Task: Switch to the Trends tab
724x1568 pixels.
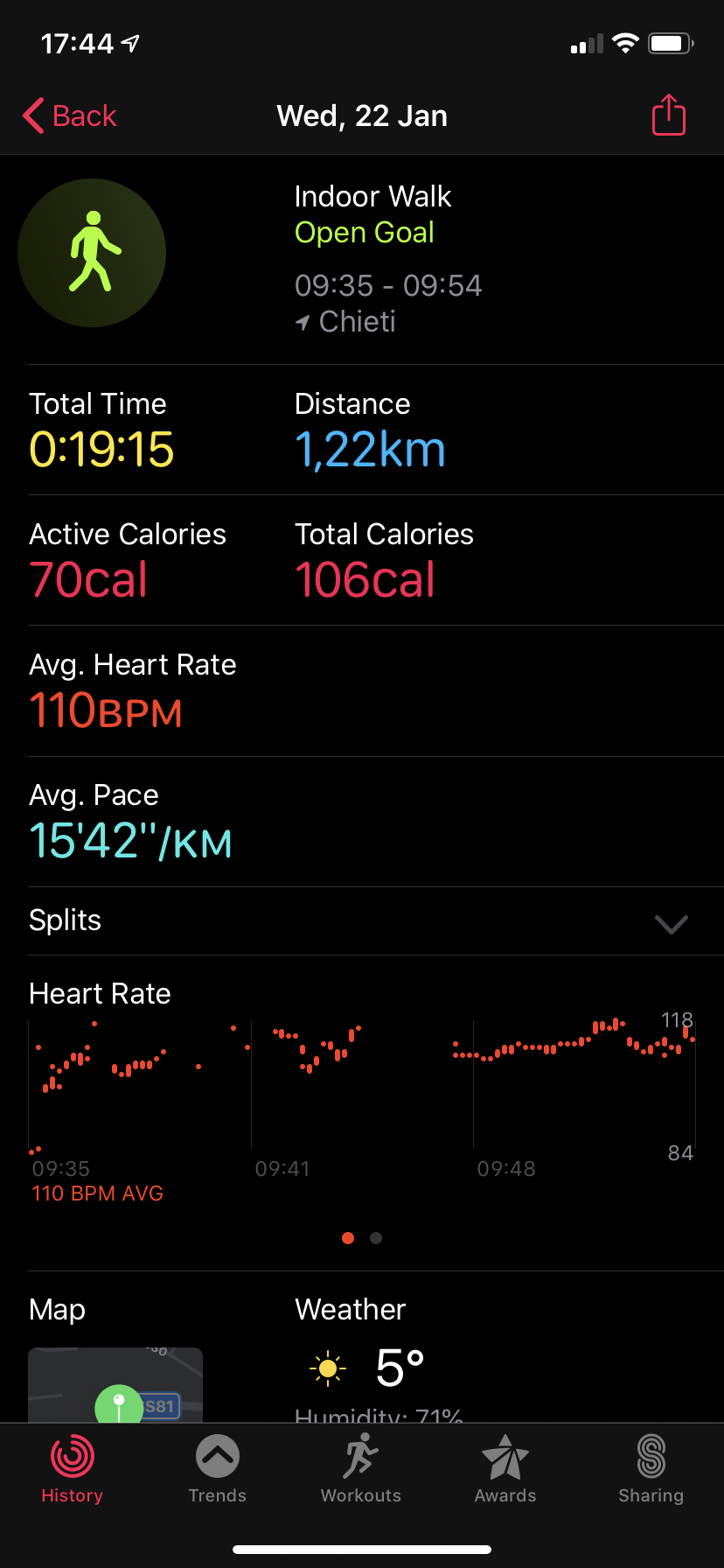Action: coord(218,1469)
